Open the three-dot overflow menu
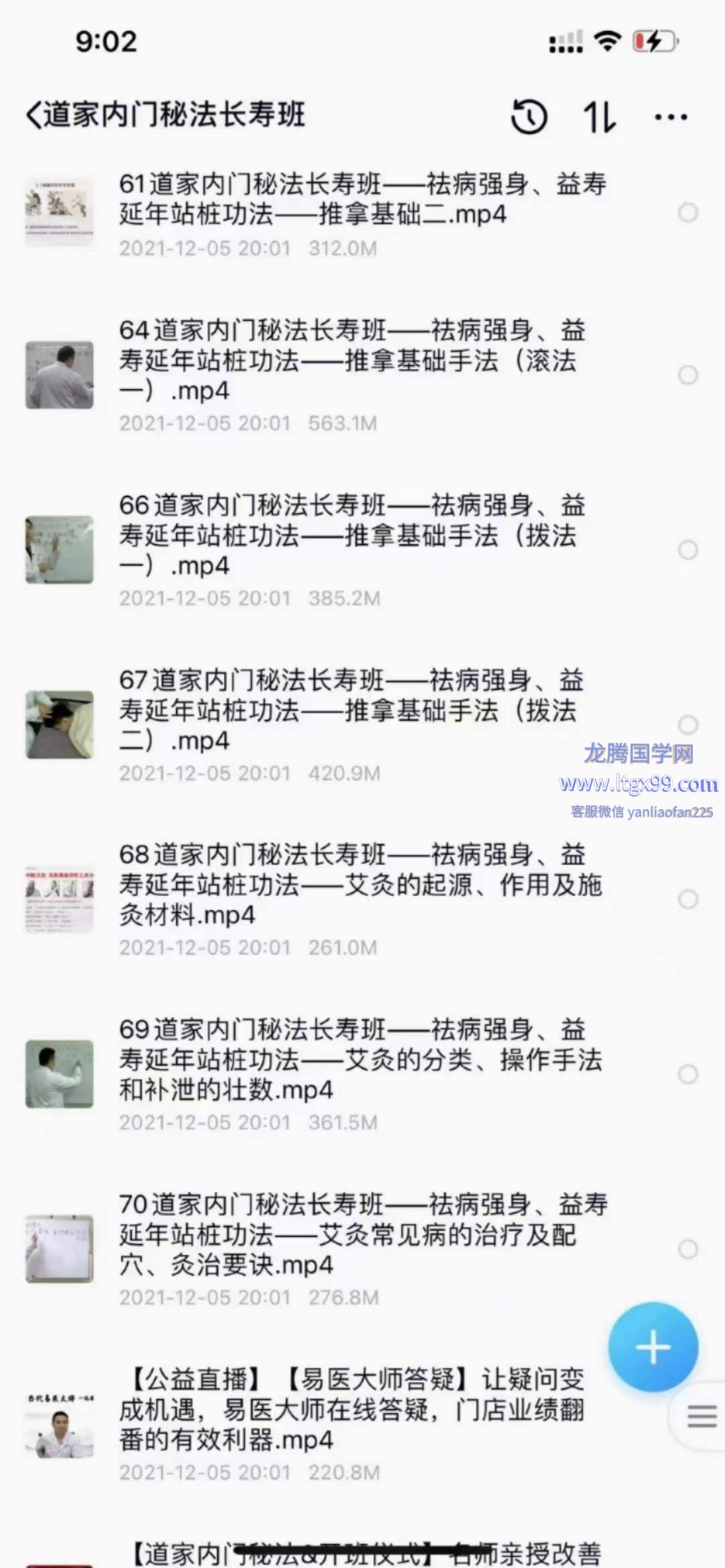The image size is (725, 1568). point(671,117)
